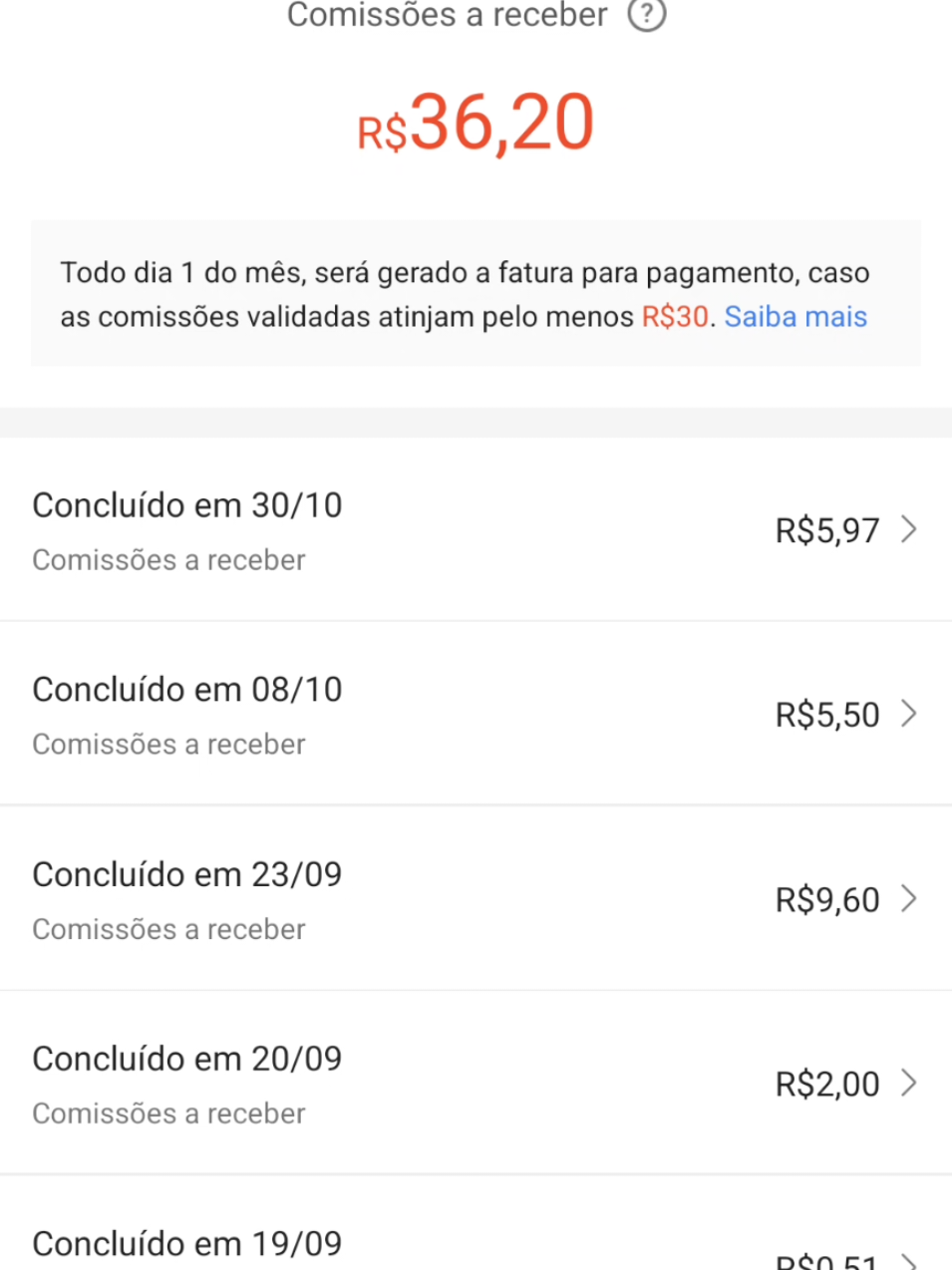The height and width of the screenshot is (1270, 952).
Task: Tap the chevron icon on the 23/09 entry
Action: click(x=909, y=899)
